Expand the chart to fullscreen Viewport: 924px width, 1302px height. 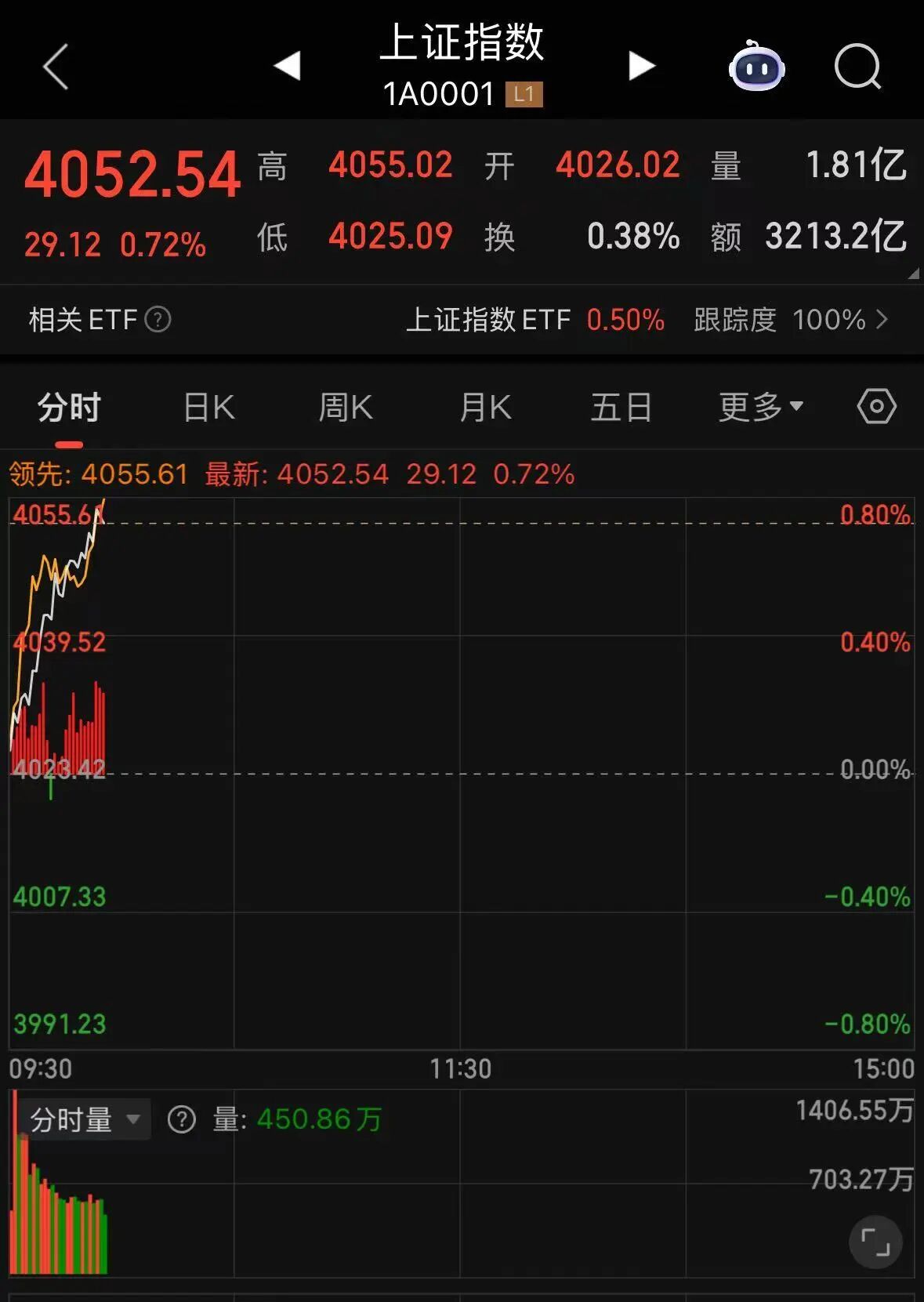click(875, 1242)
